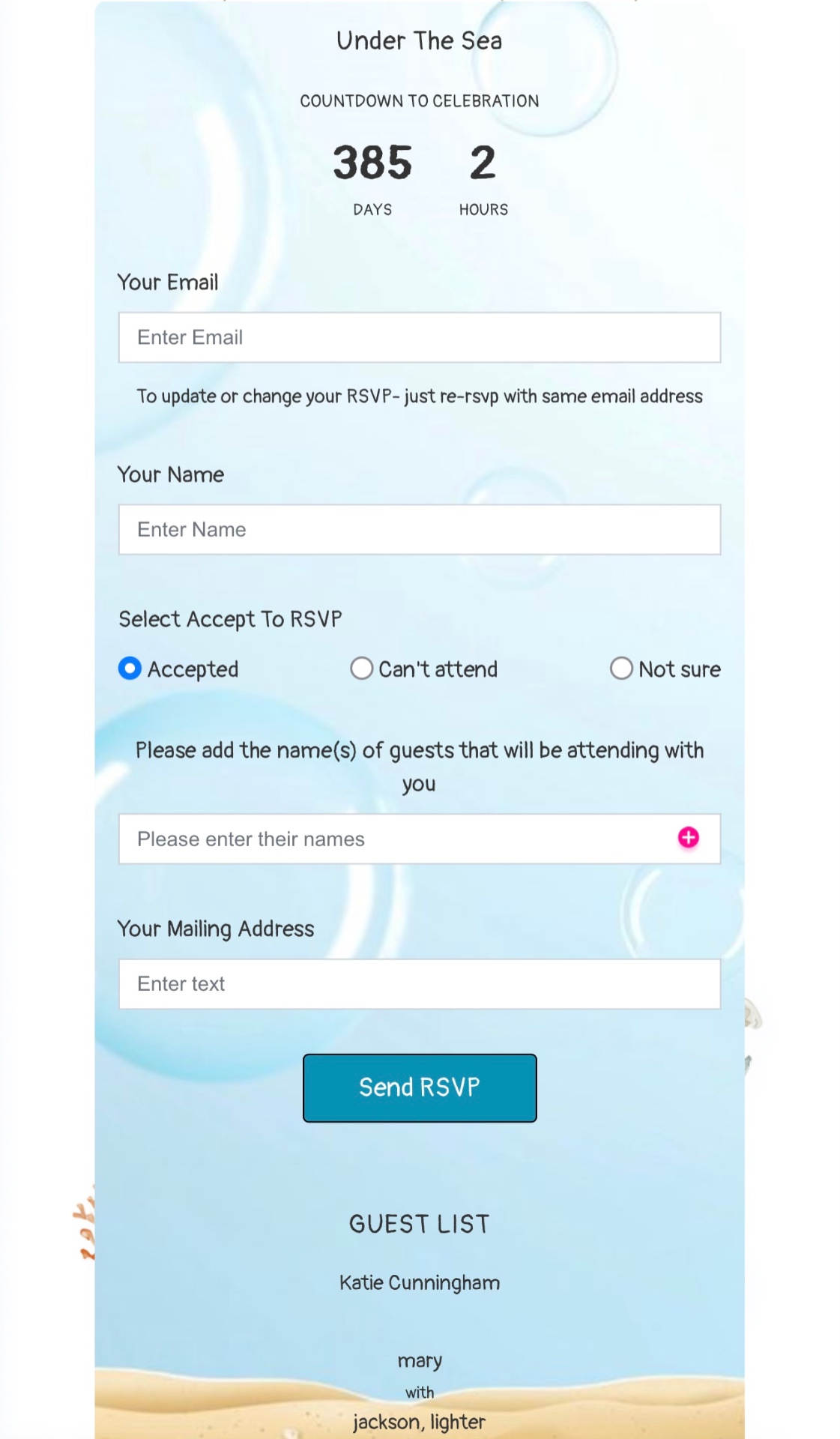The width and height of the screenshot is (840, 1439).
Task: Choose Can't attend
Action: 362,669
